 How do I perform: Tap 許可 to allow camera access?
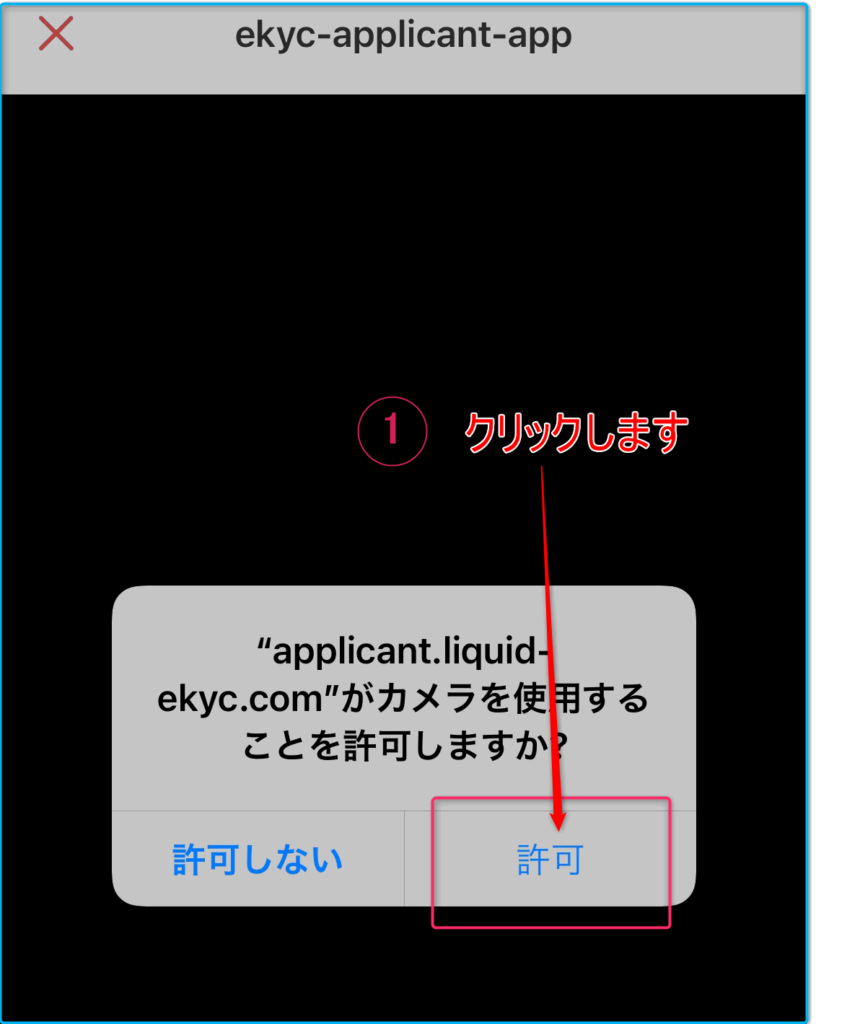click(x=549, y=859)
